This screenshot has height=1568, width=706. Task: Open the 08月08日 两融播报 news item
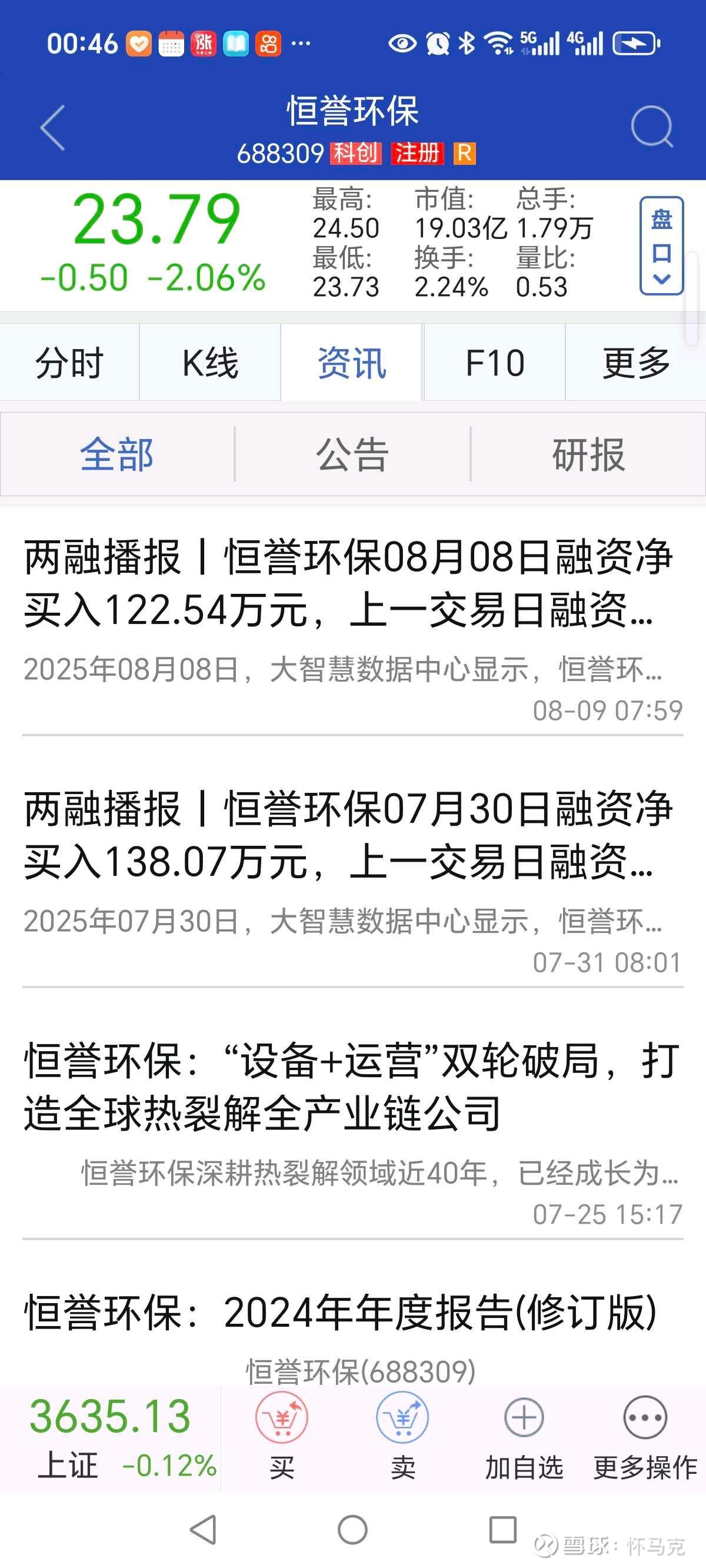click(353, 628)
